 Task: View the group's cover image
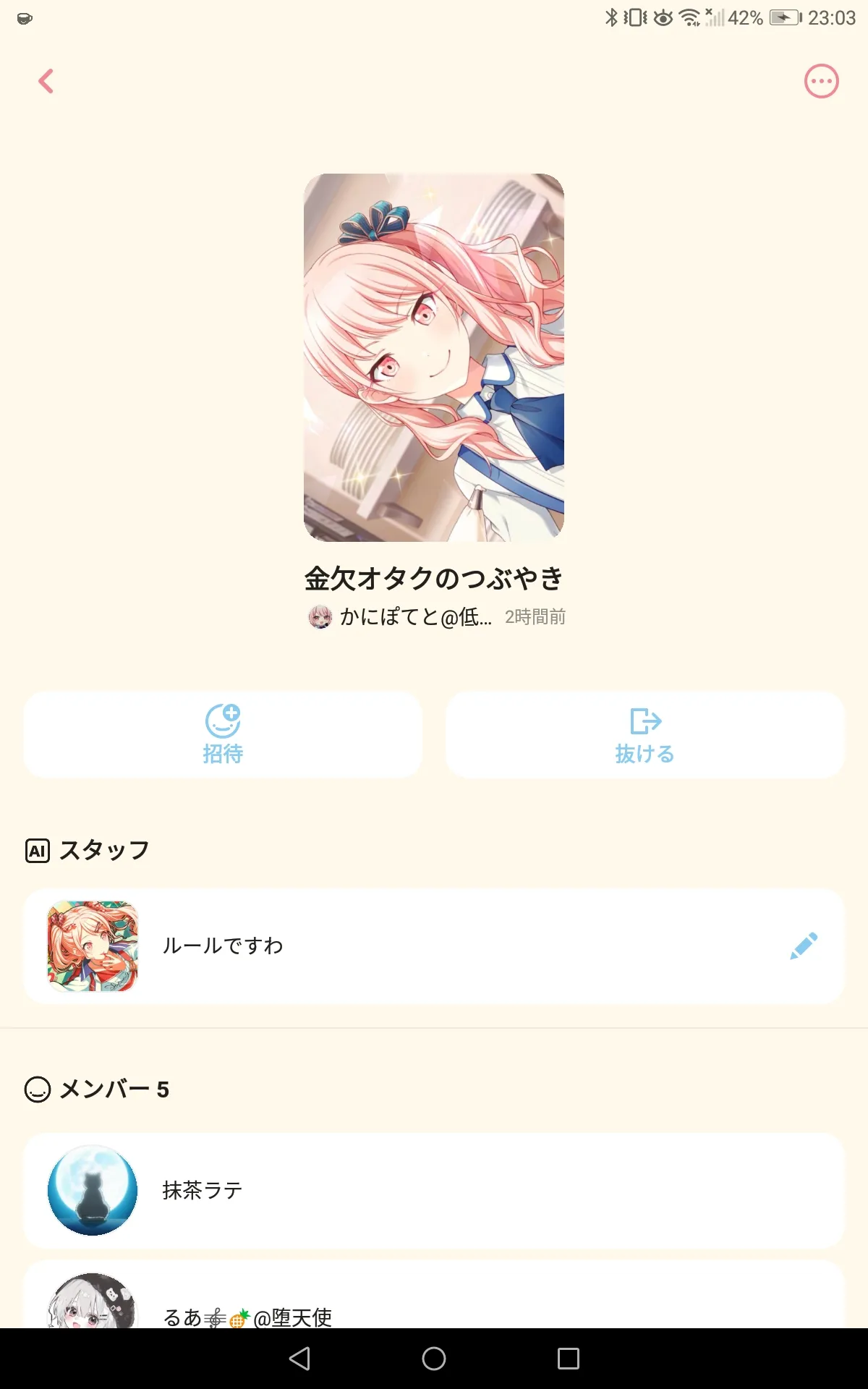click(434, 357)
